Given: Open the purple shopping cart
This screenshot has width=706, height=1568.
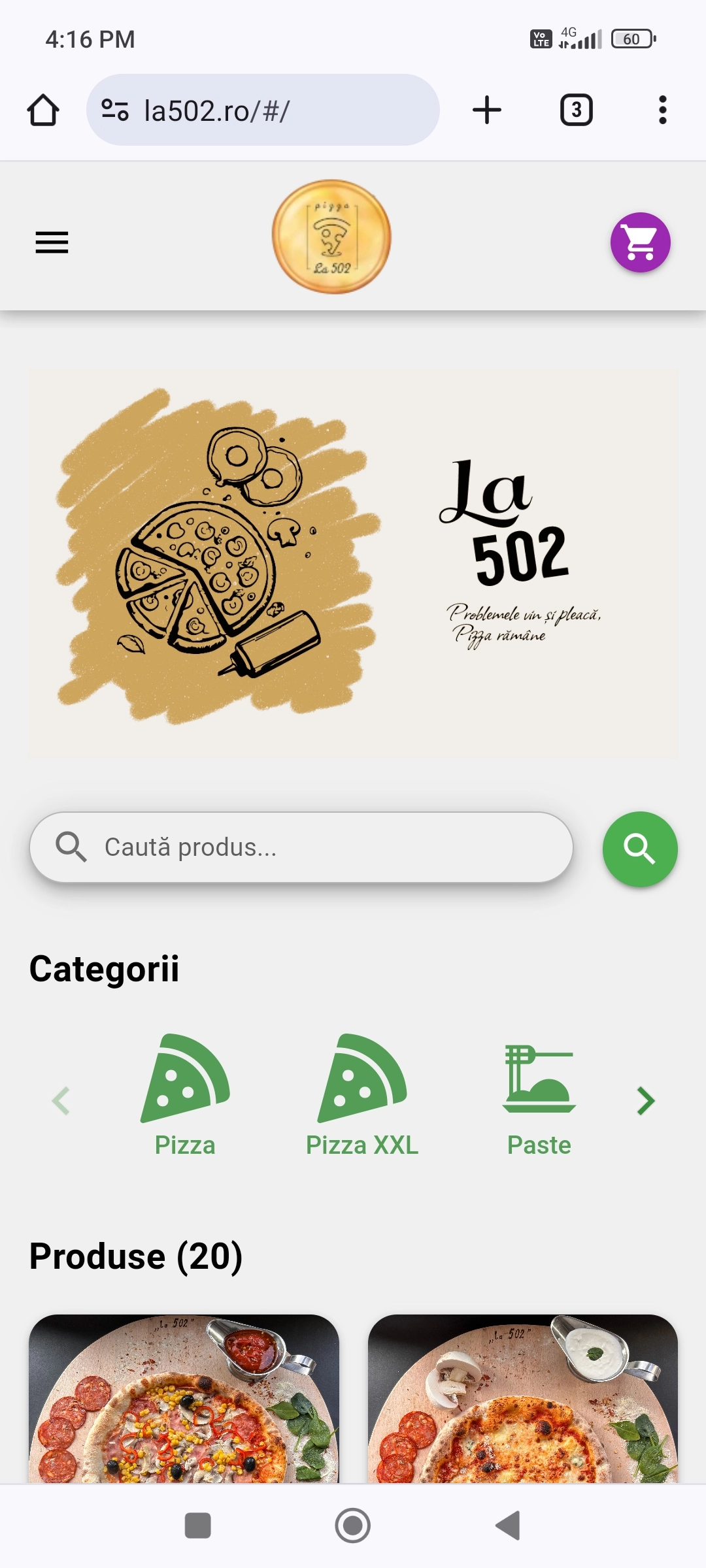Looking at the screenshot, I should [640, 242].
